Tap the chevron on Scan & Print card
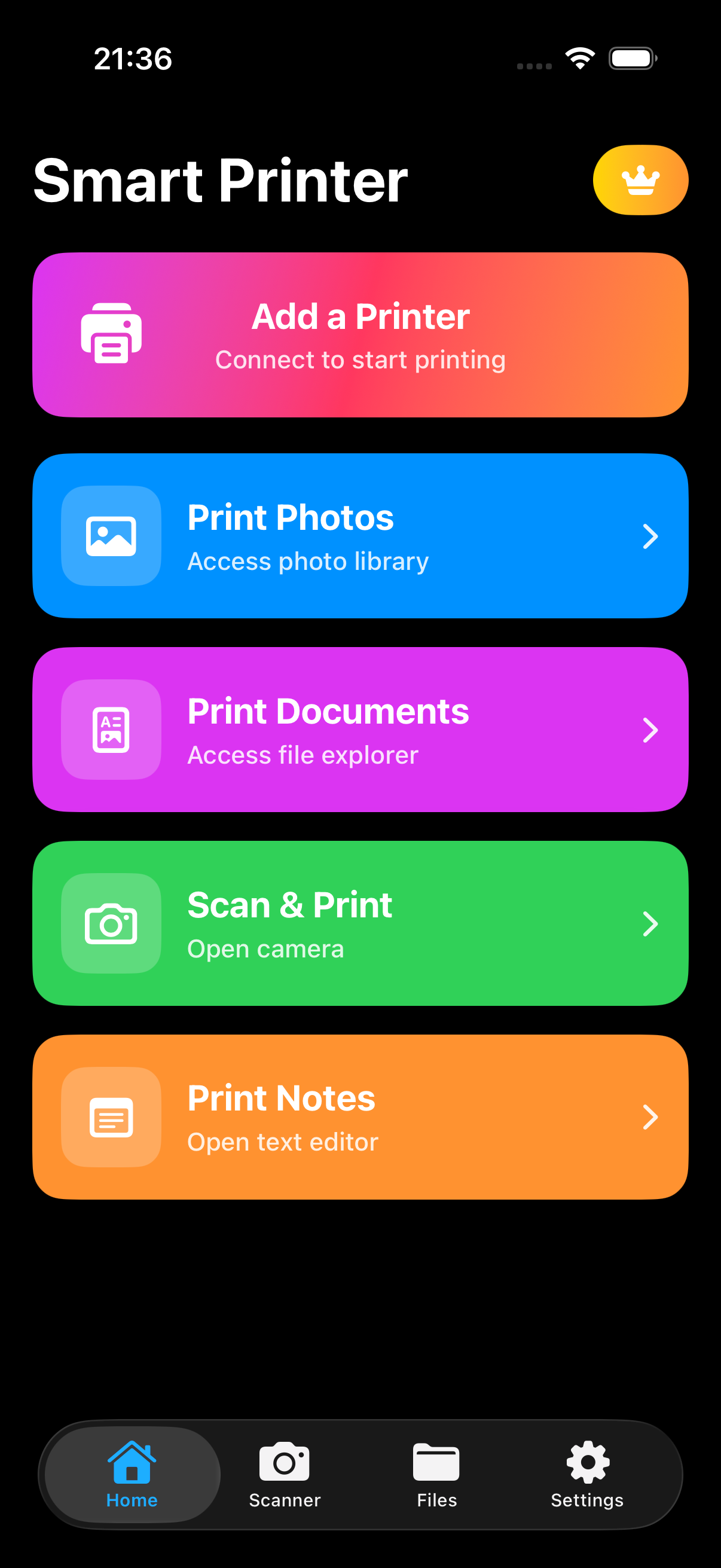Screen dimensions: 721x1568 point(652,923)
